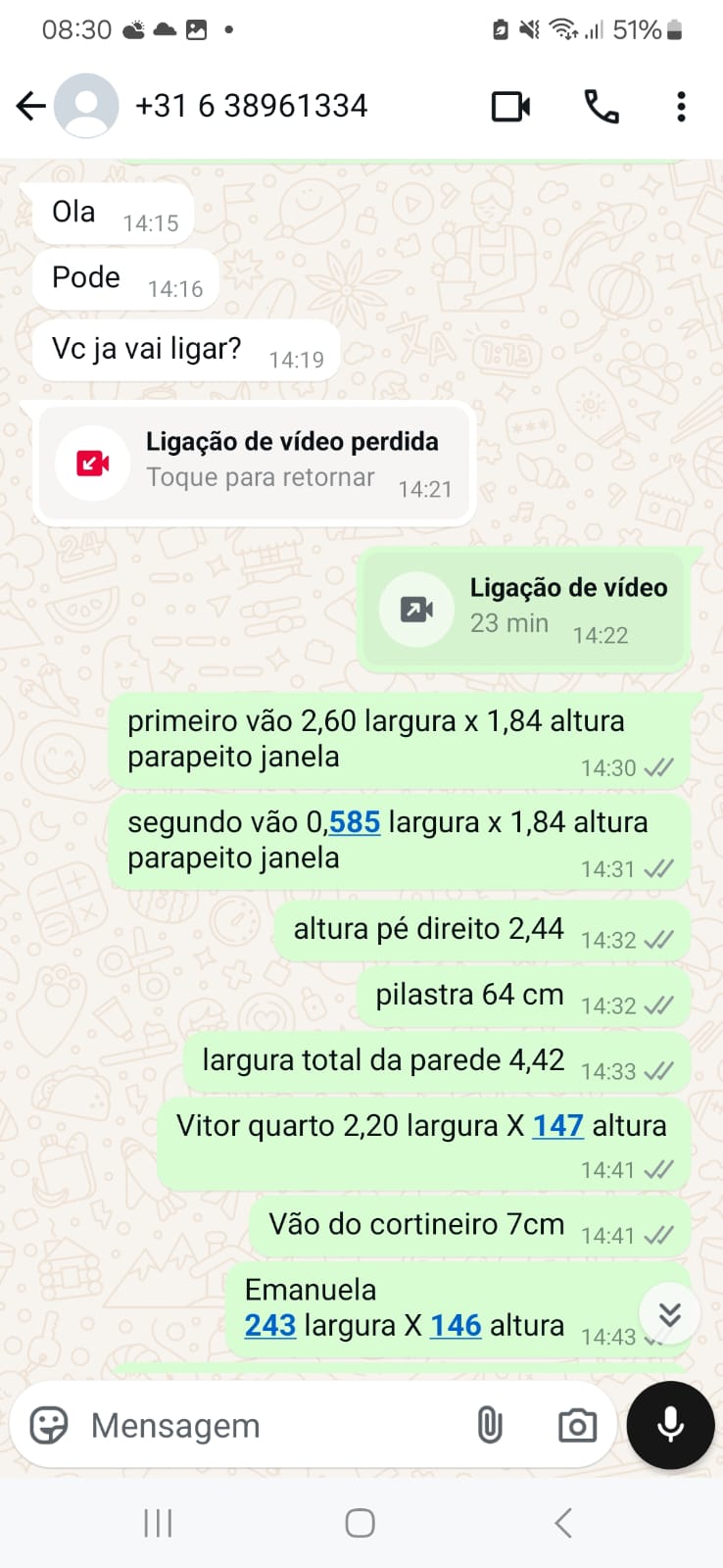Return the missed video call at 14:21

point(254,463)
